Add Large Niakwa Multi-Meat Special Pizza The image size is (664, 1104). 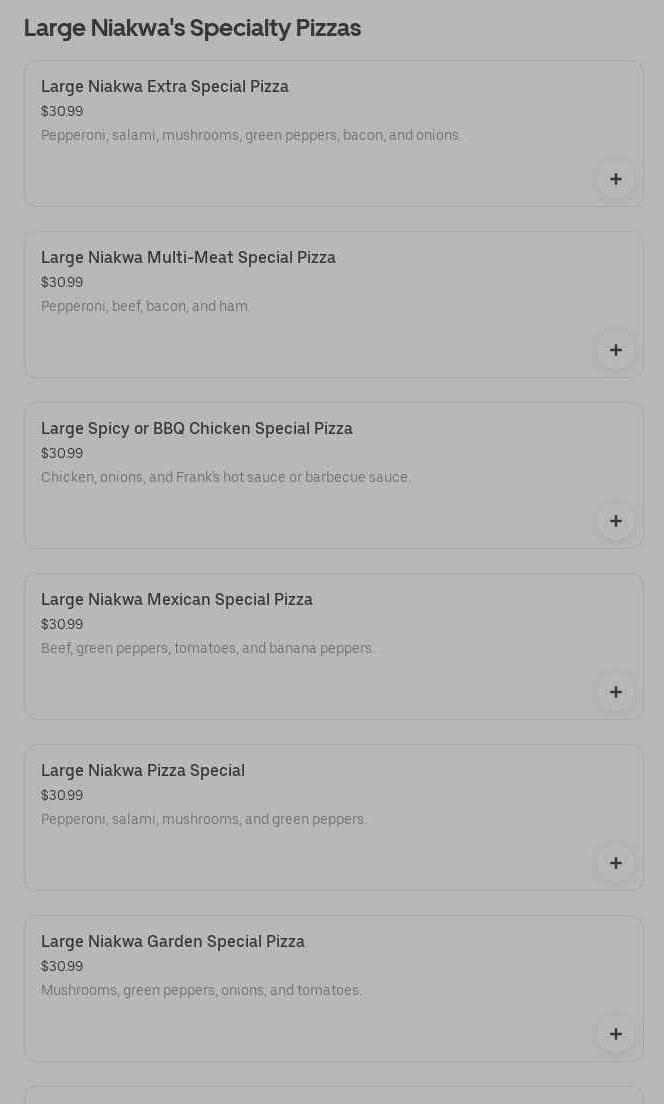(x=616, y=350)
